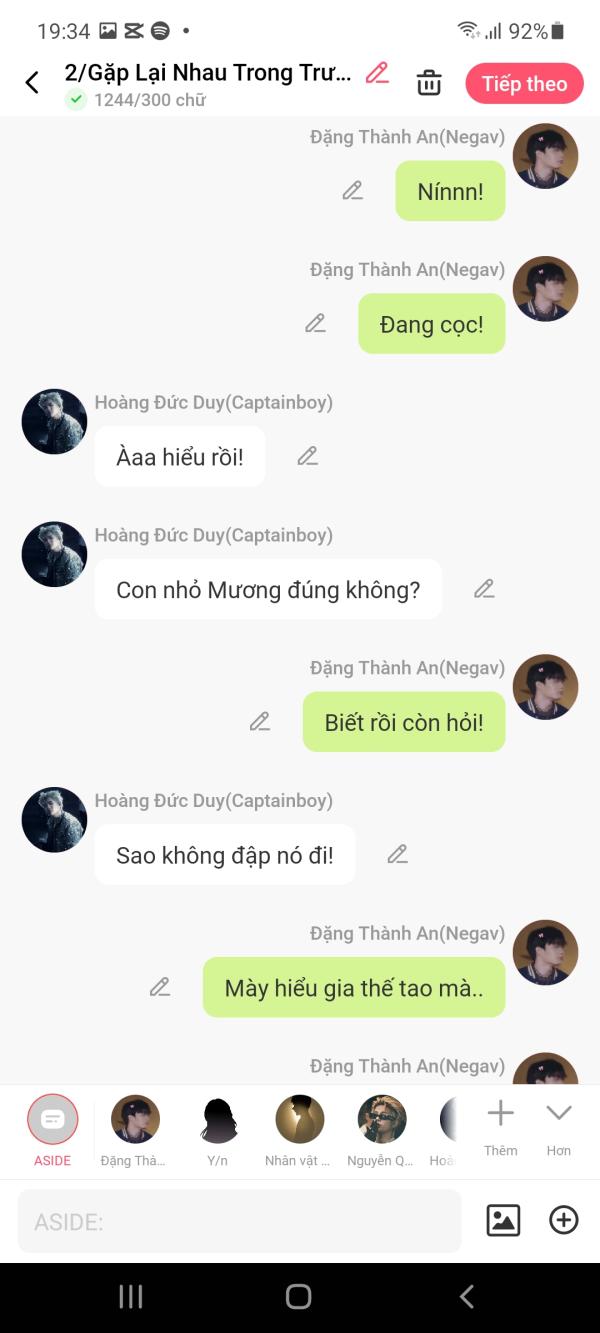Viewport: 600px width, 1333px height.
Task: Select the ASIDE narrator option
Action: 52,1131
